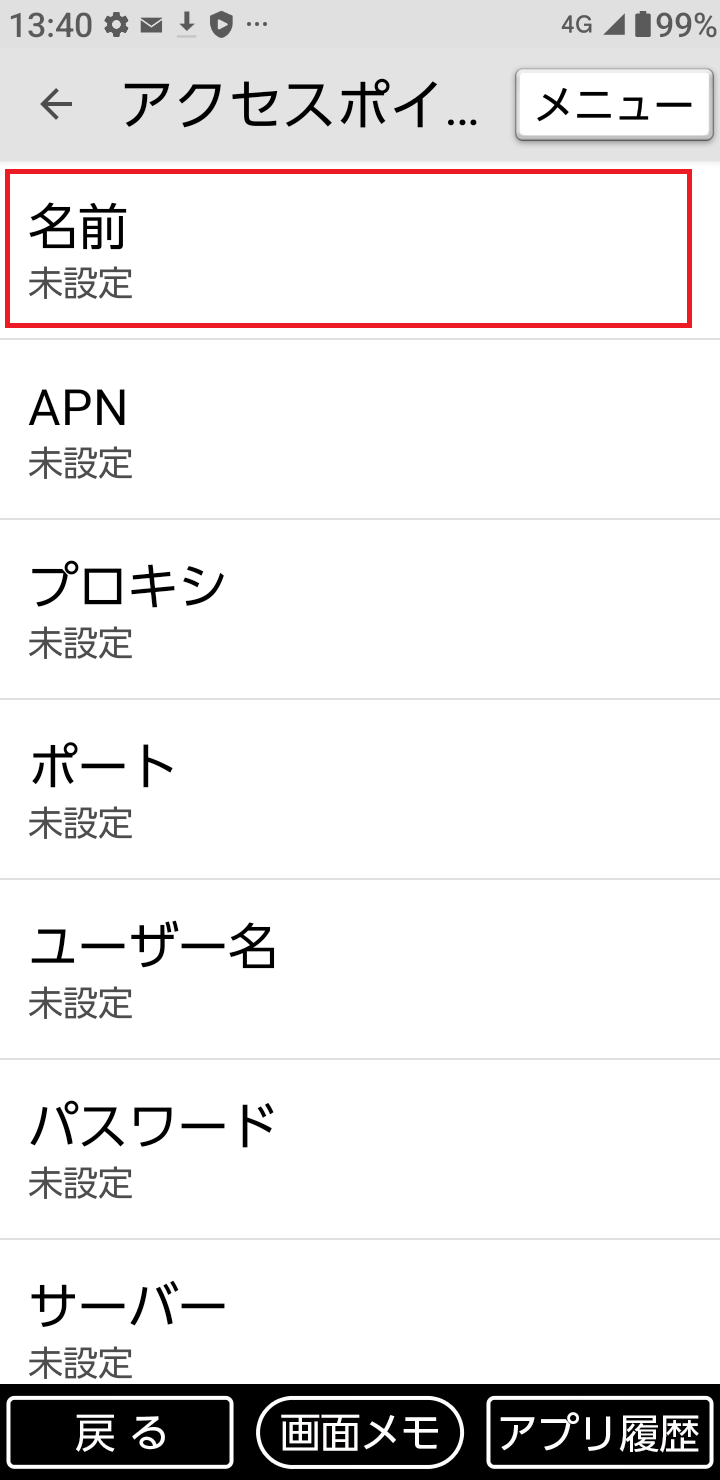Open the メニュー button
This screenshot has width=720, height=1480.
tap(613, 103)
